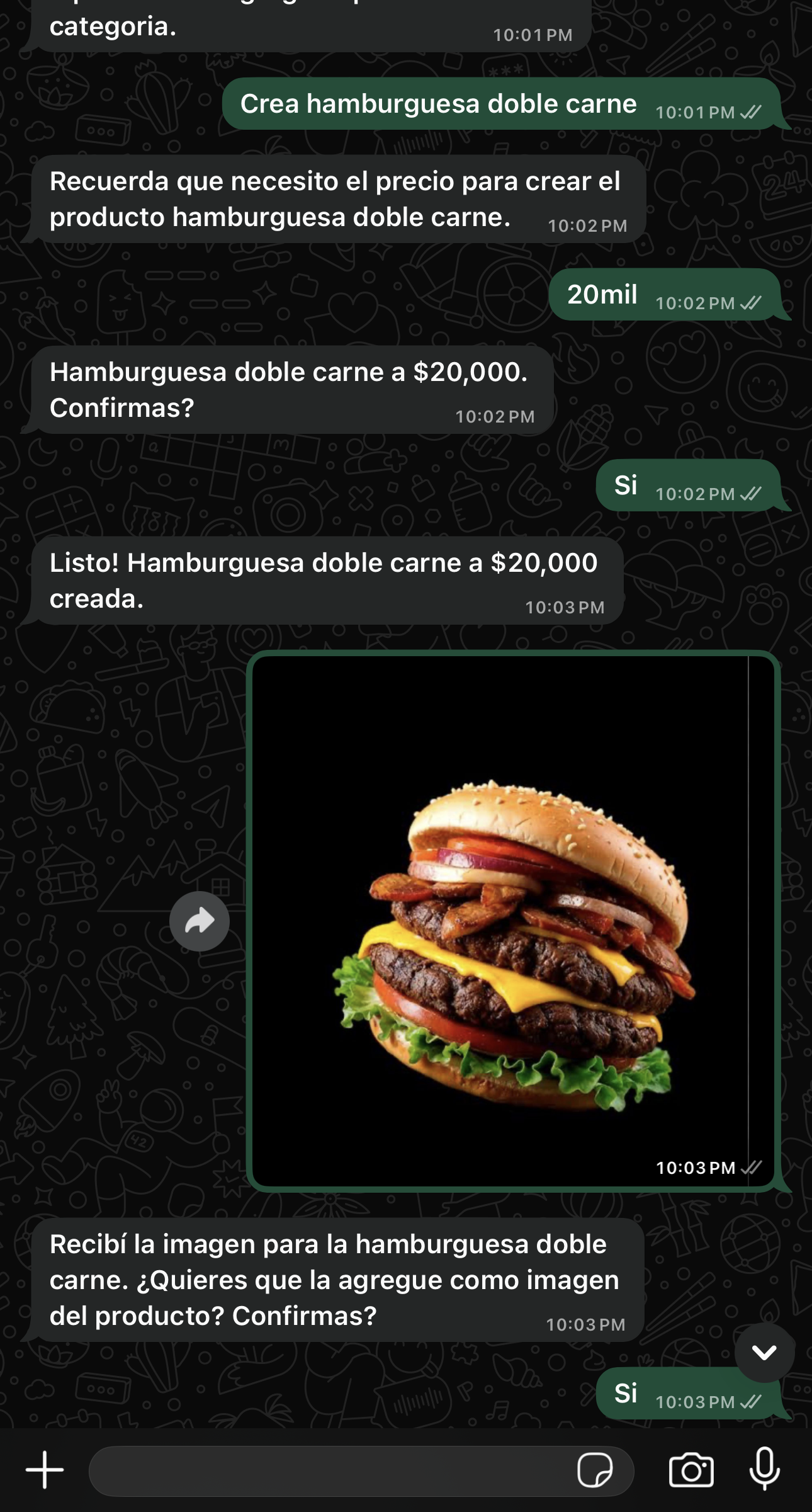Select the 'Hamburguesa doble carne a $20,000' bubble

point(290,390)
